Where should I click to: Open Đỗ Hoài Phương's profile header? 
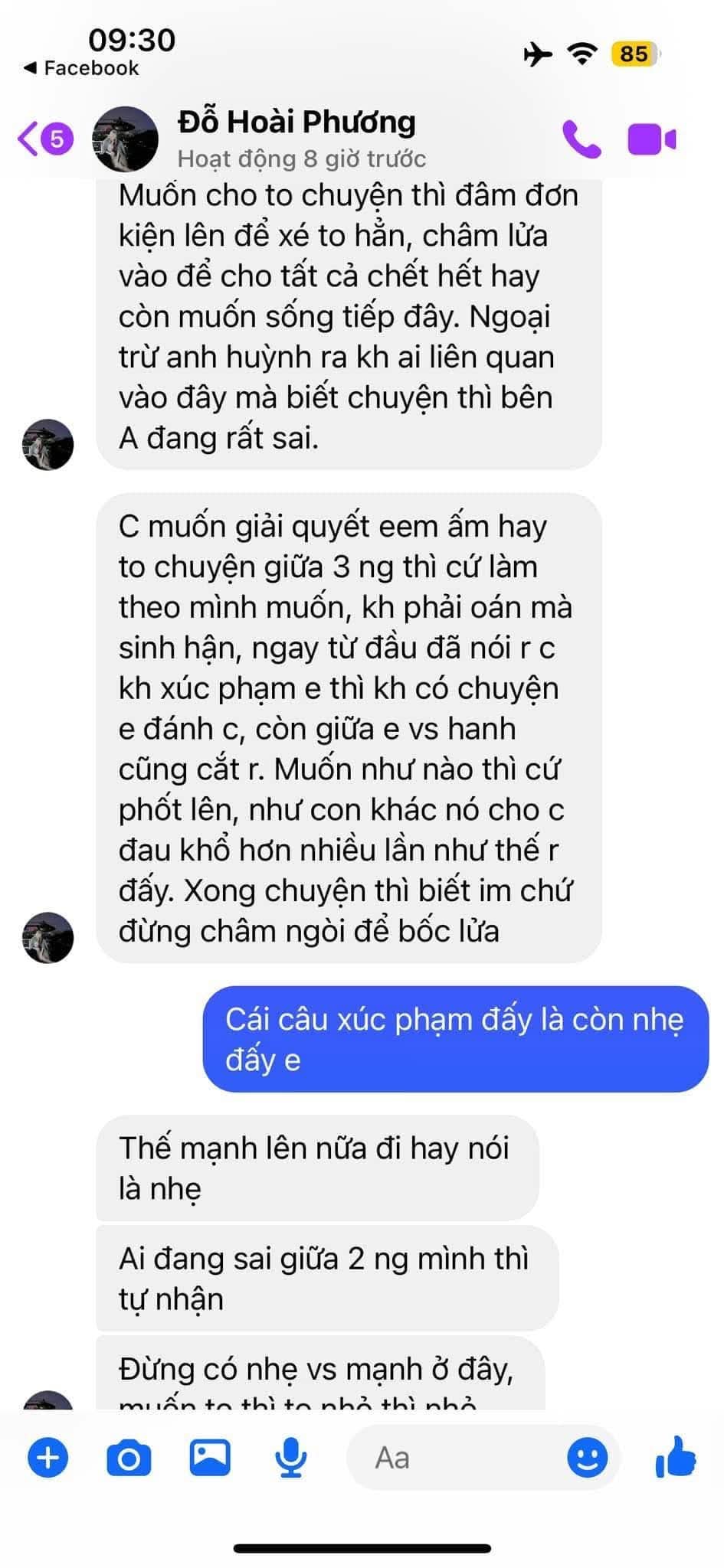(x=296, y=138)
